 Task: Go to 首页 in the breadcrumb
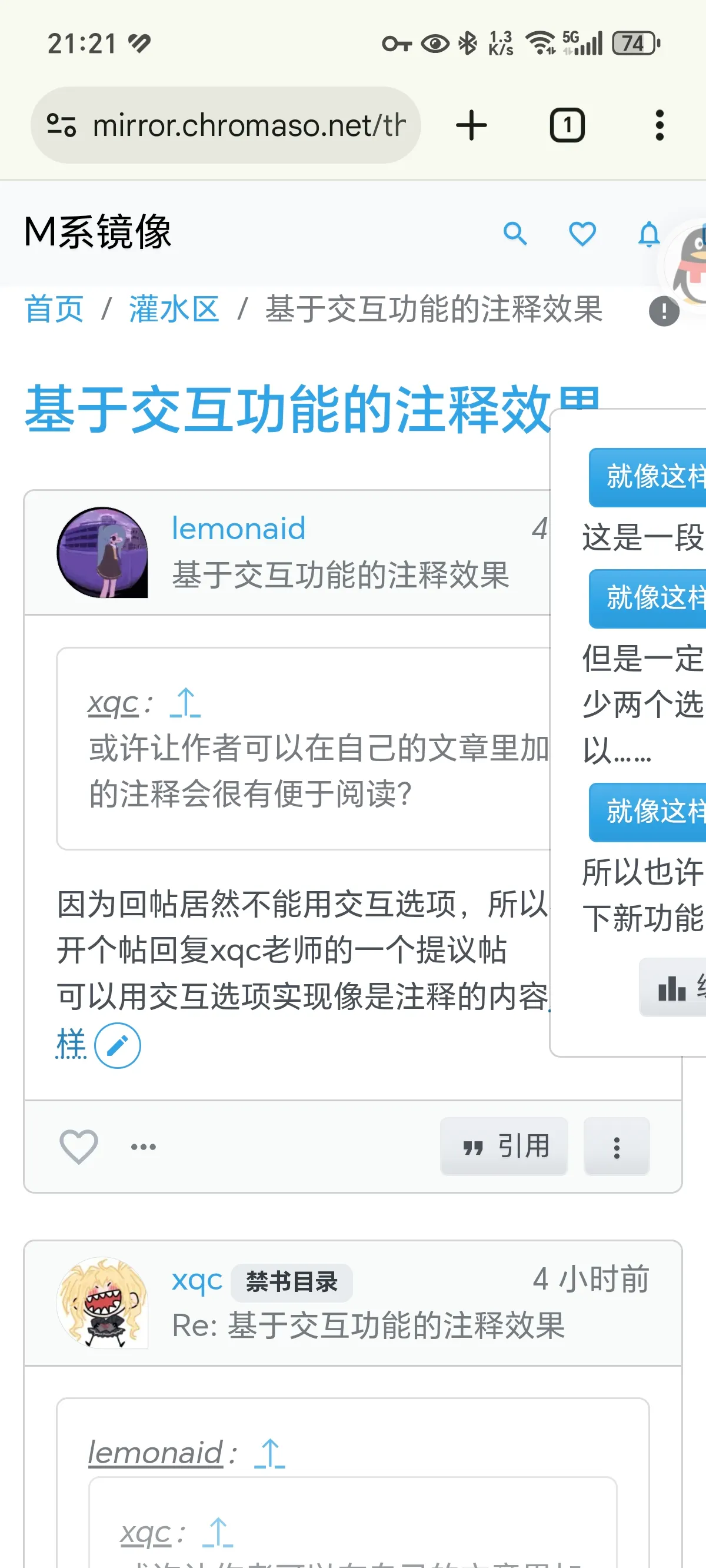pyautogui.click(x=54, y=309)
